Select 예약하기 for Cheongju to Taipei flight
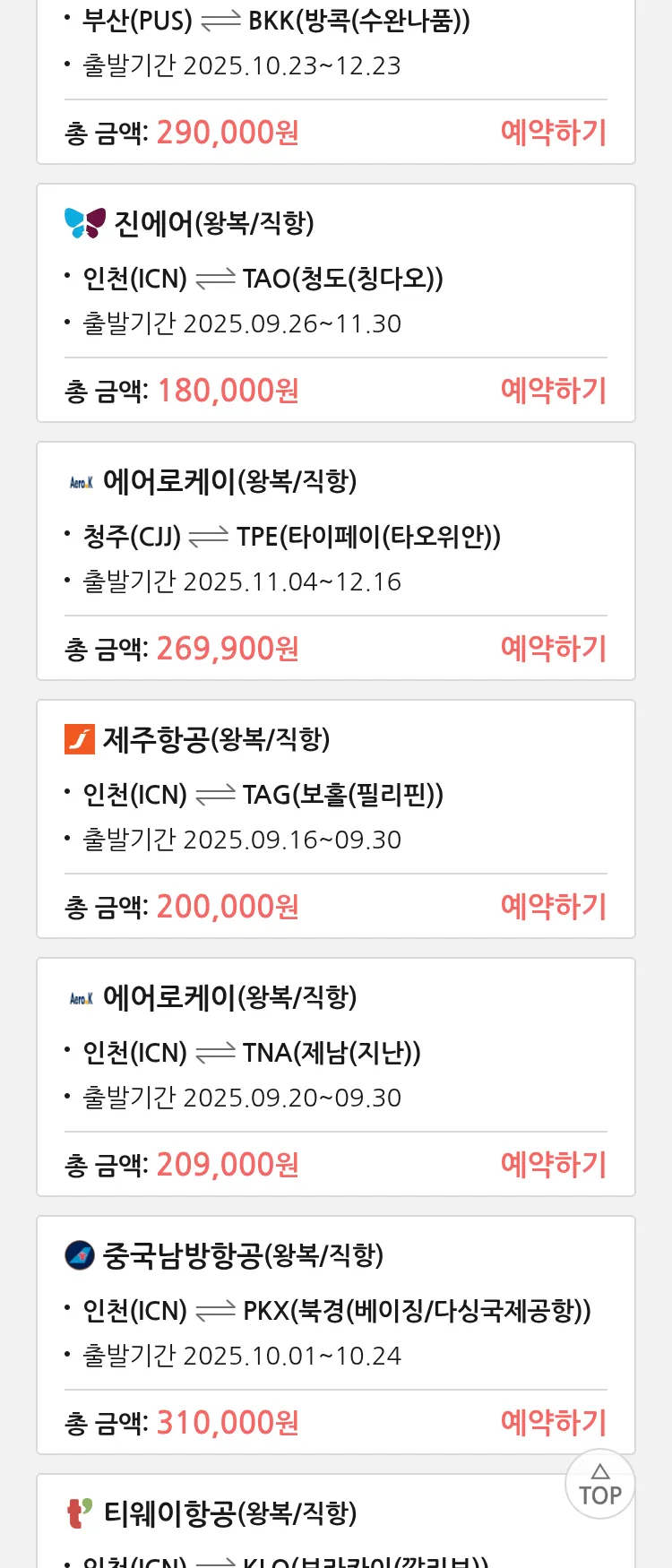Screen dimensions: 672x1568 (553, 649)
